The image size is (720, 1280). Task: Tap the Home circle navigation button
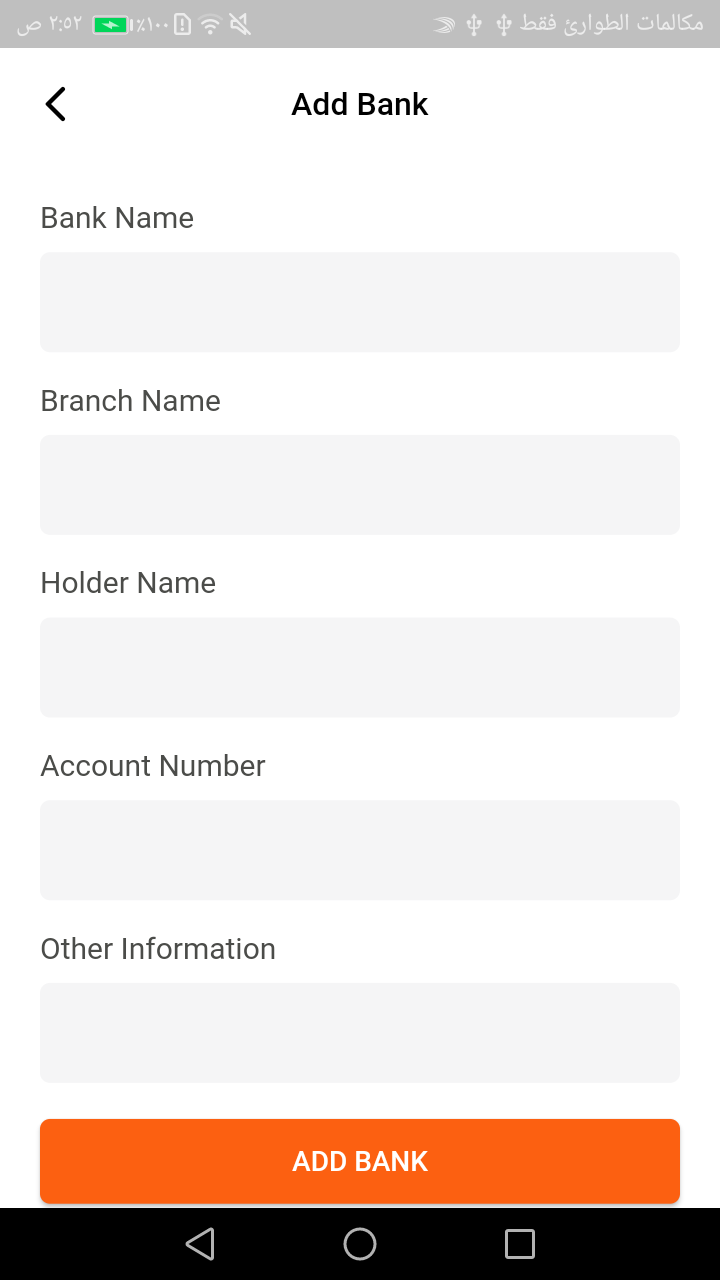click(x=360, y=1243)
